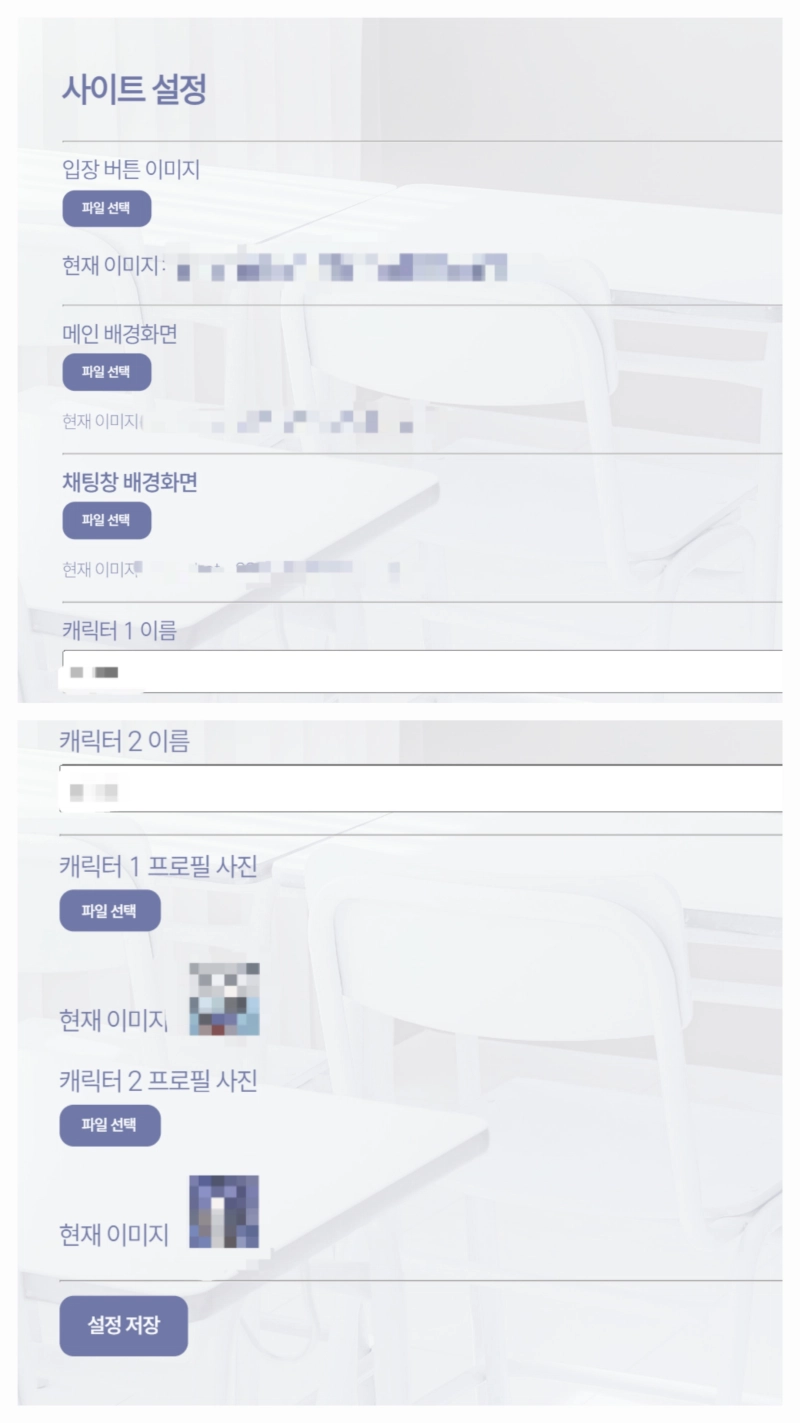800x1423 pixels.
Task: Edit the 캐릭터 1 이름 field
Action: [420, 671]
